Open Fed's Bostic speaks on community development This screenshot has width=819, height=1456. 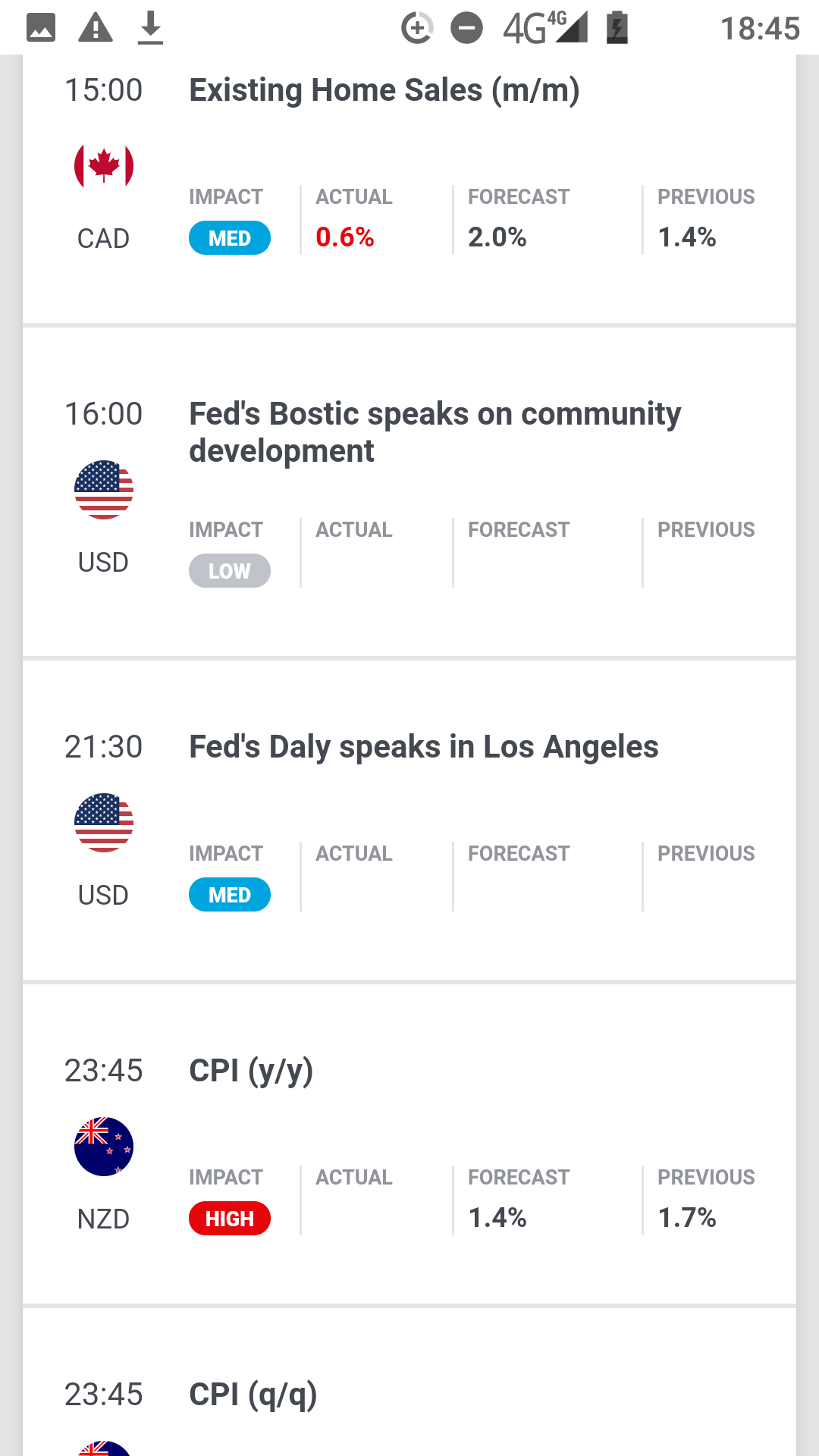tap(409, 492)
